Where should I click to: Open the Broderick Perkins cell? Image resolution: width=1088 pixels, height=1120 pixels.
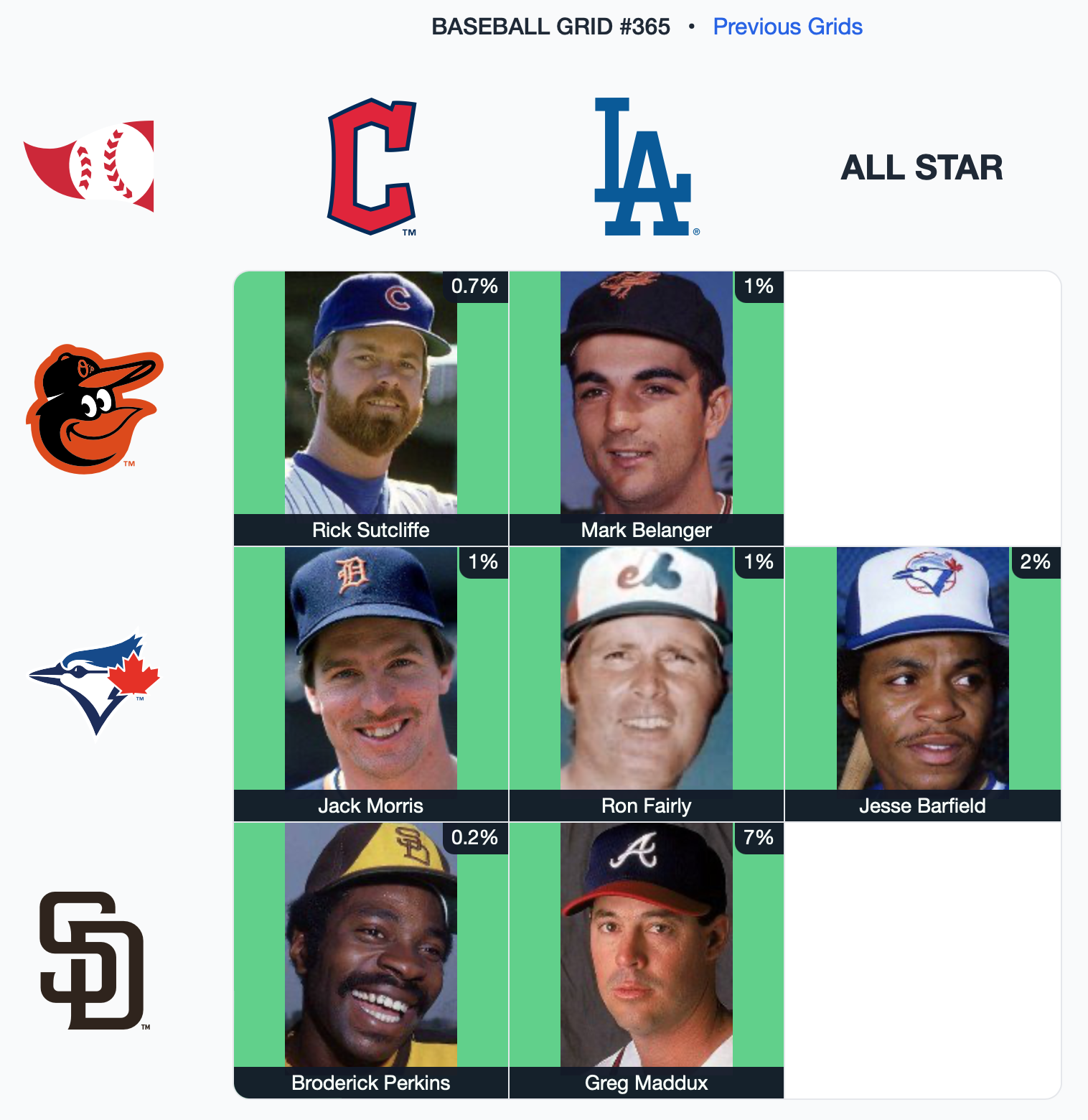pos(371,960)
